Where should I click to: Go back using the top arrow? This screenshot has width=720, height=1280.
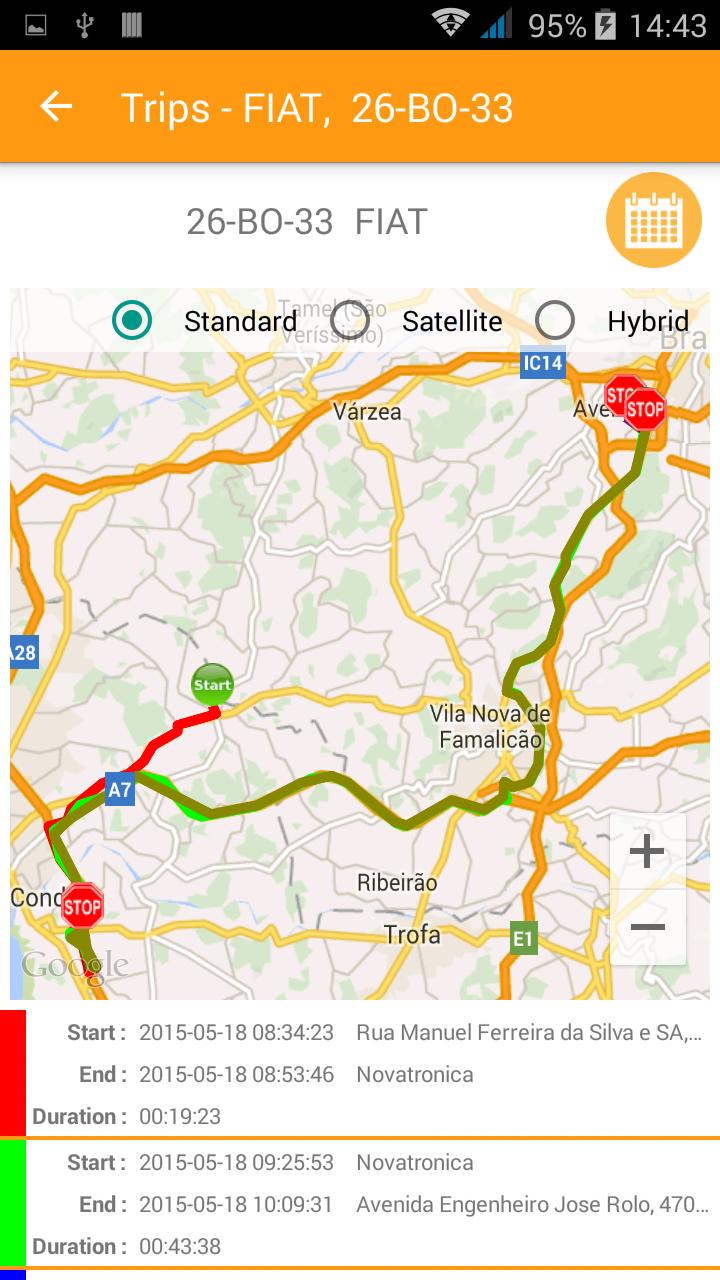[56, 107]
